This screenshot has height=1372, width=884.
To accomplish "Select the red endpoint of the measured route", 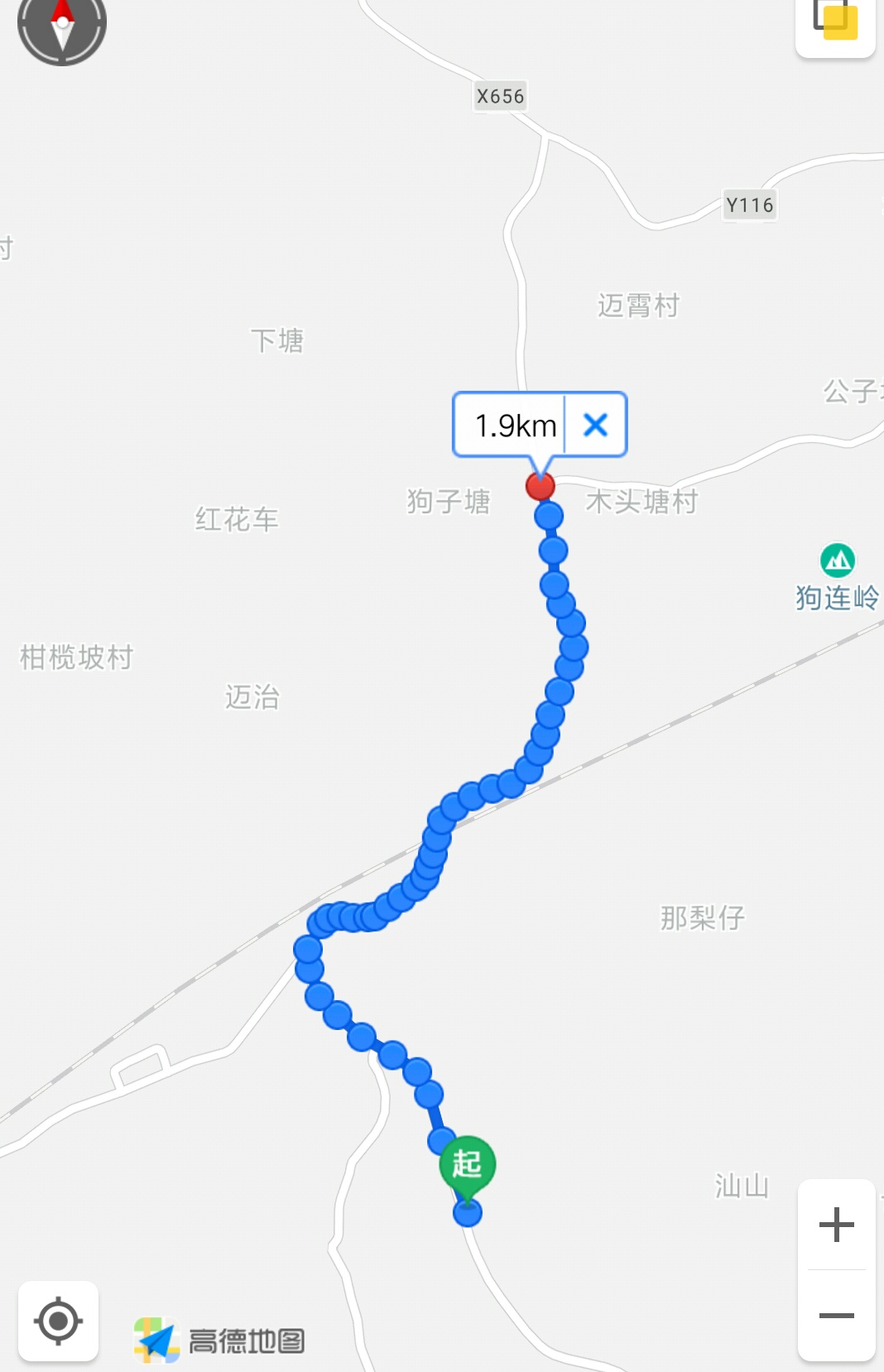I will pos(540,486).
